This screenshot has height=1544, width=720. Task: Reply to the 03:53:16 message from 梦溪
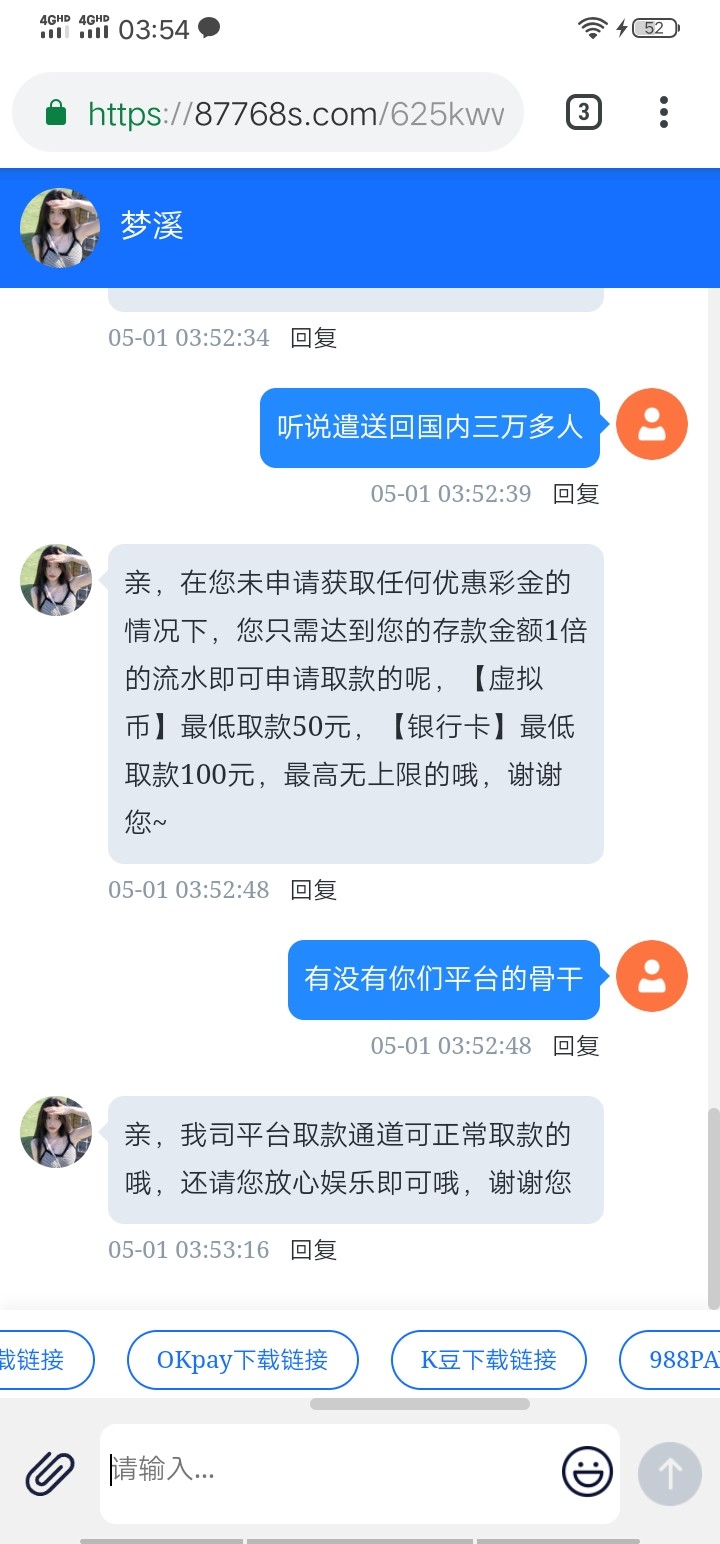click(x=313, y=1250)
